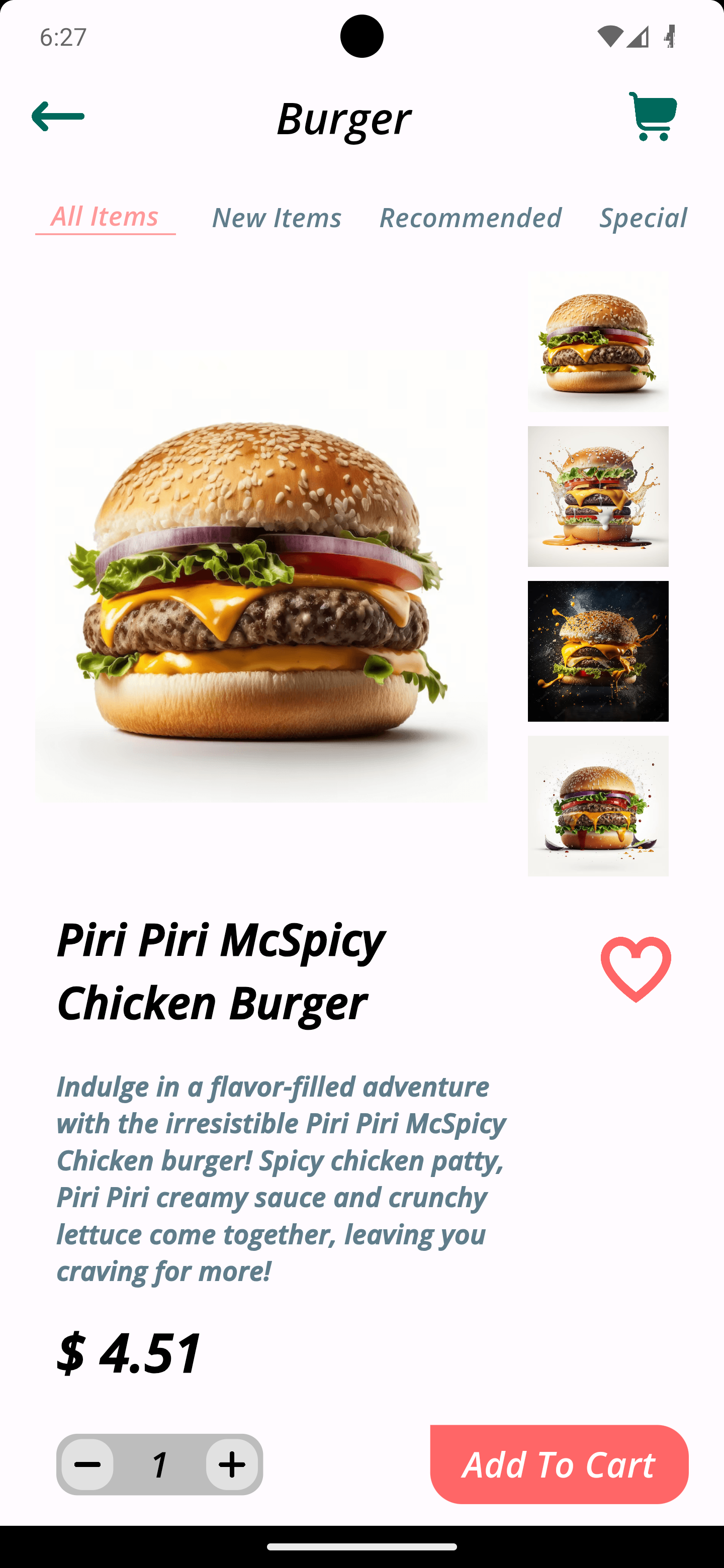Switch to the New Items tab
724x1568 pixels.
276,217
